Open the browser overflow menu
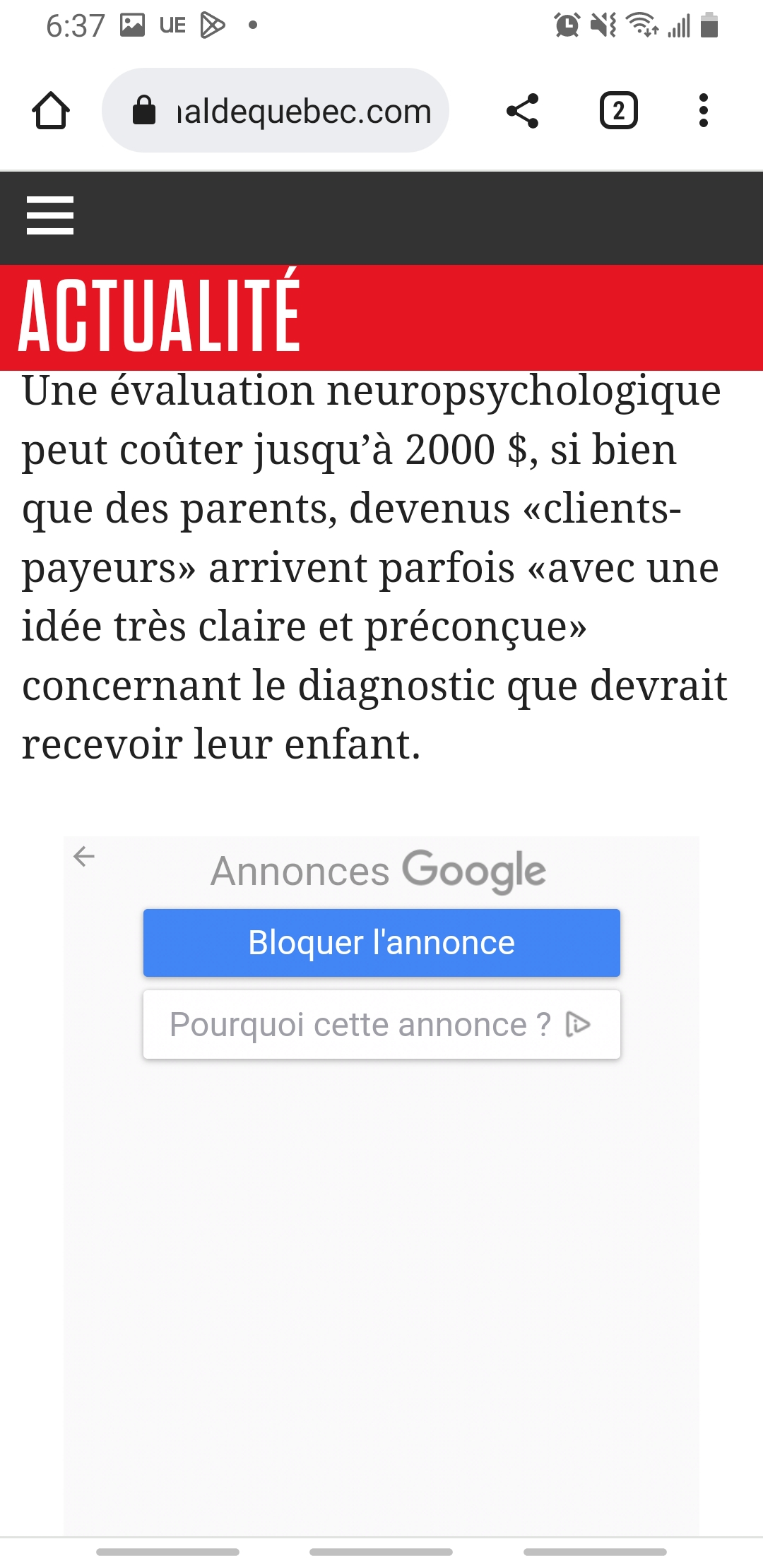The image size is (763, 1568). [x=703, y=111]
